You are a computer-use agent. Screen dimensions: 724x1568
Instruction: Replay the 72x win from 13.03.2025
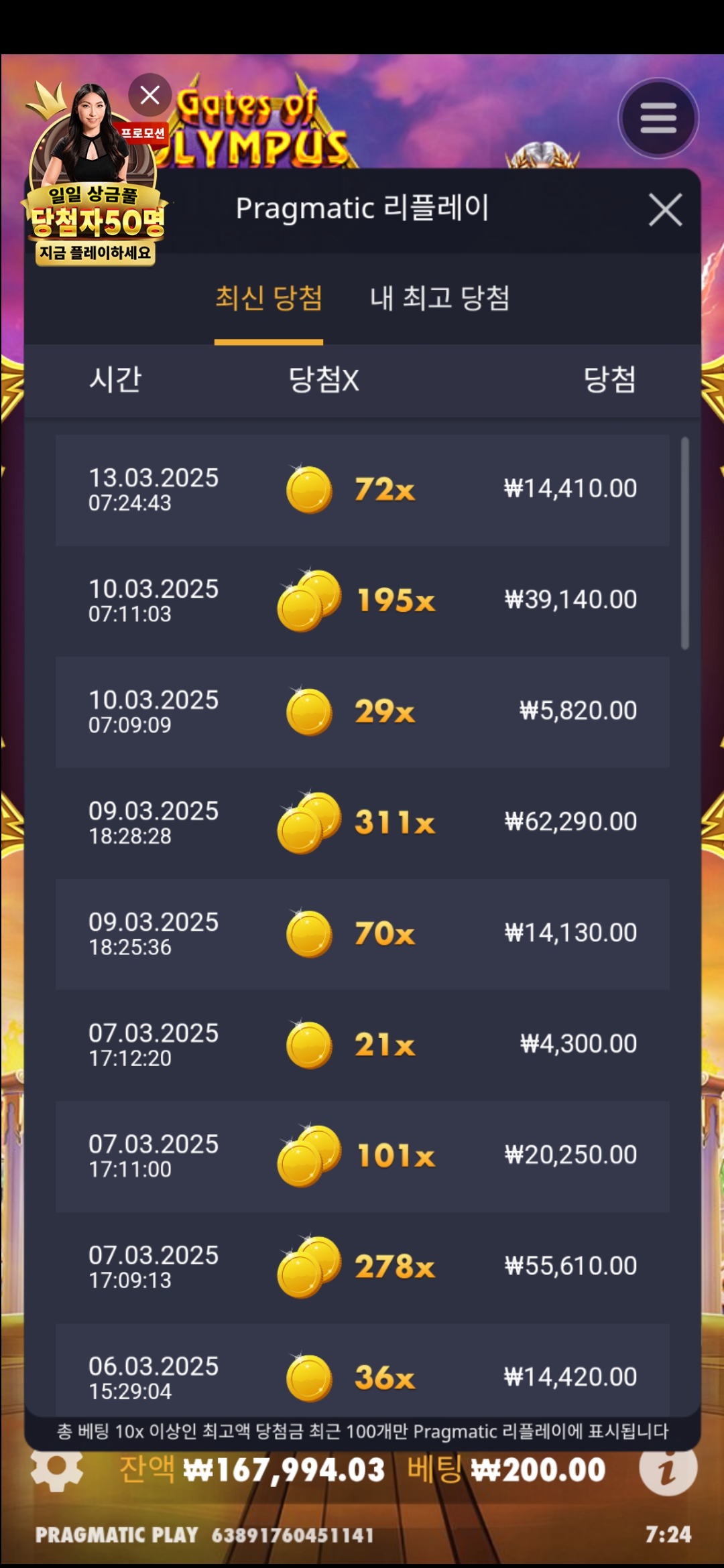point(362,490)
